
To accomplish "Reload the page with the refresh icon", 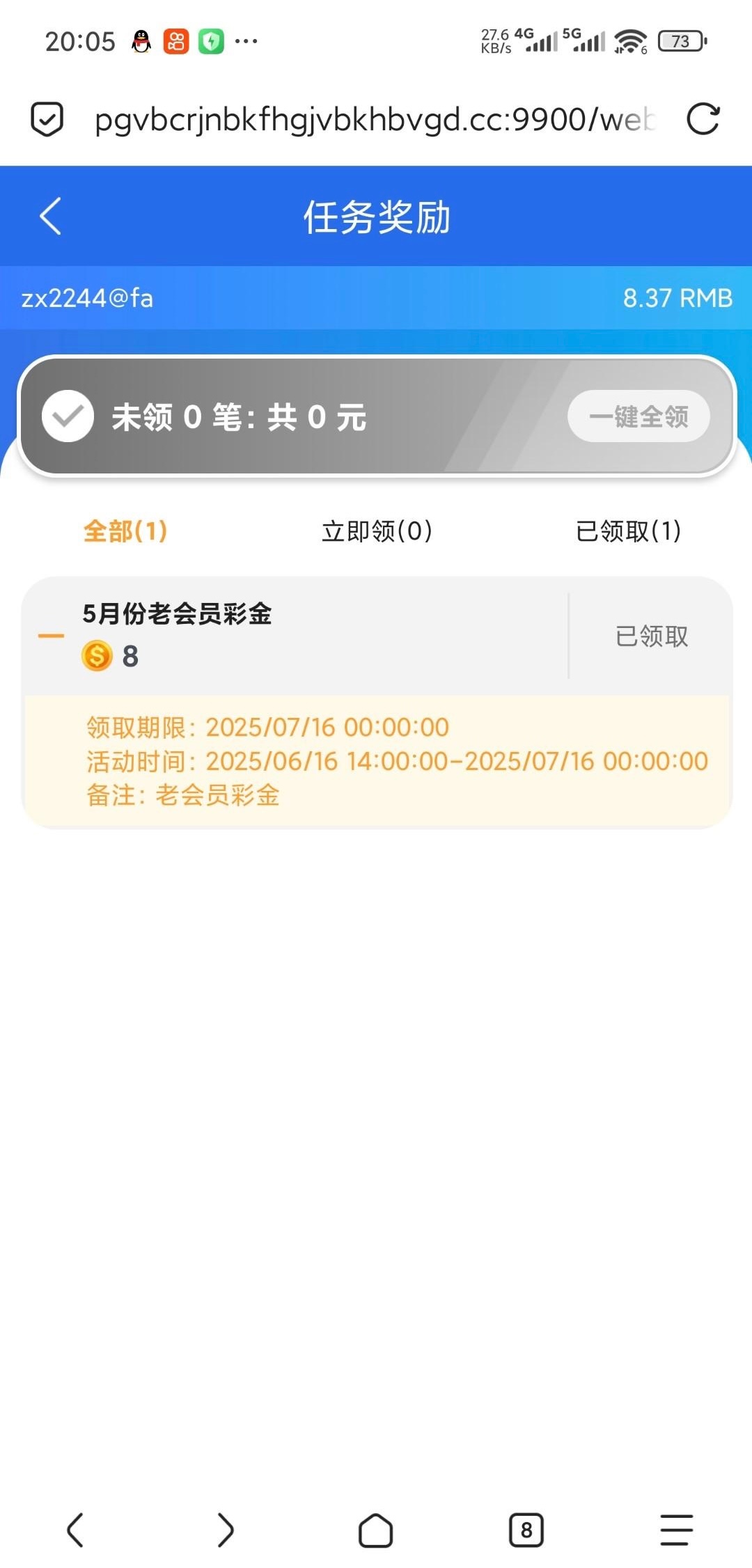I will (x=703, y=119).
